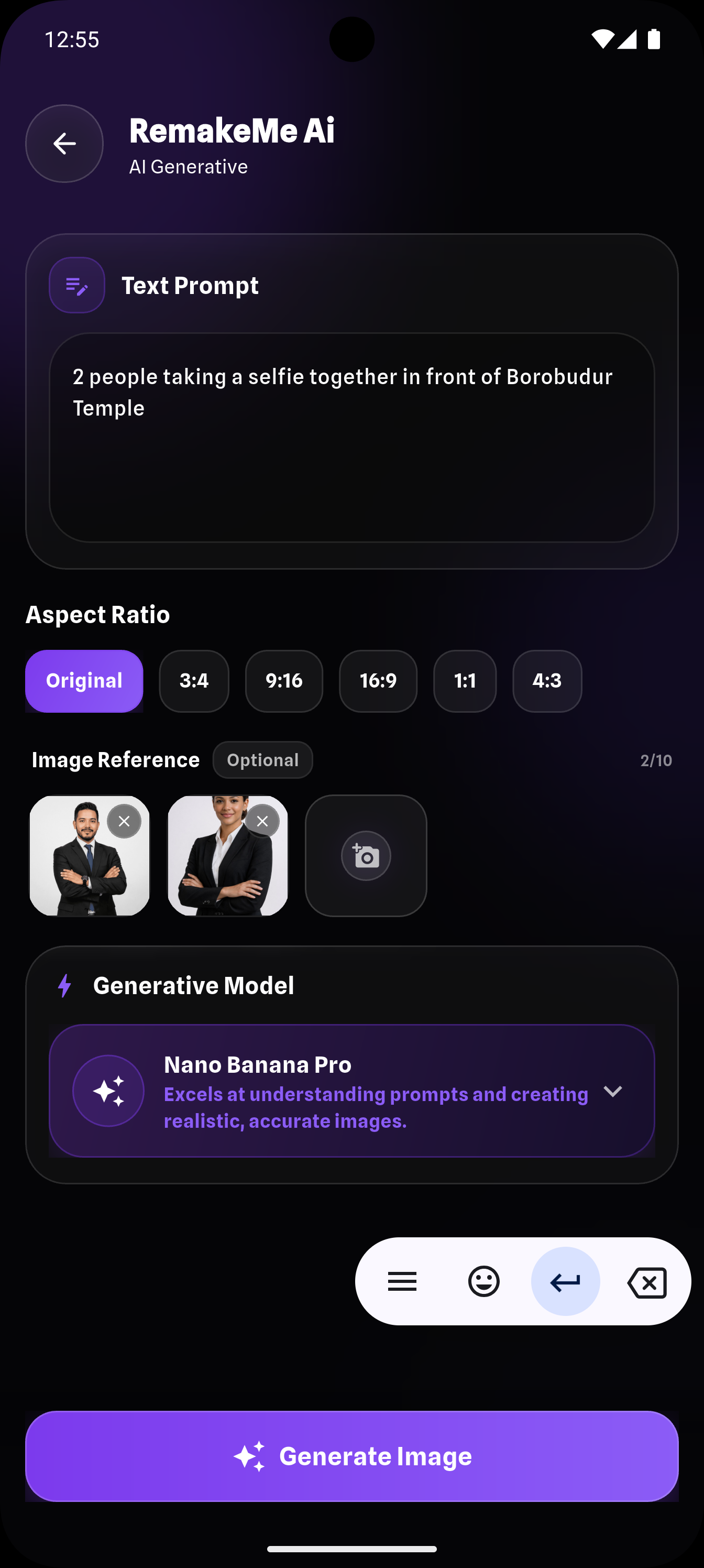
Task: Set aspect ratio to 16:9
Action: tap(378, 681)
